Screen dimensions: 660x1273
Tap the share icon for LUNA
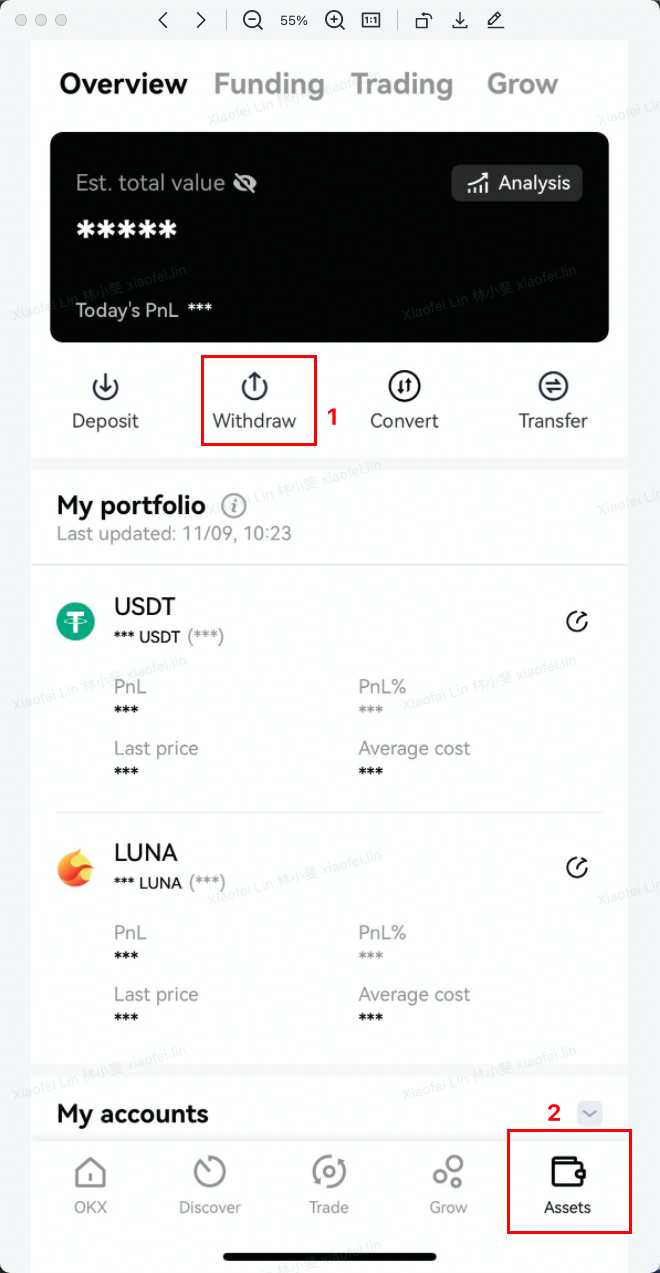pos(577,867)
